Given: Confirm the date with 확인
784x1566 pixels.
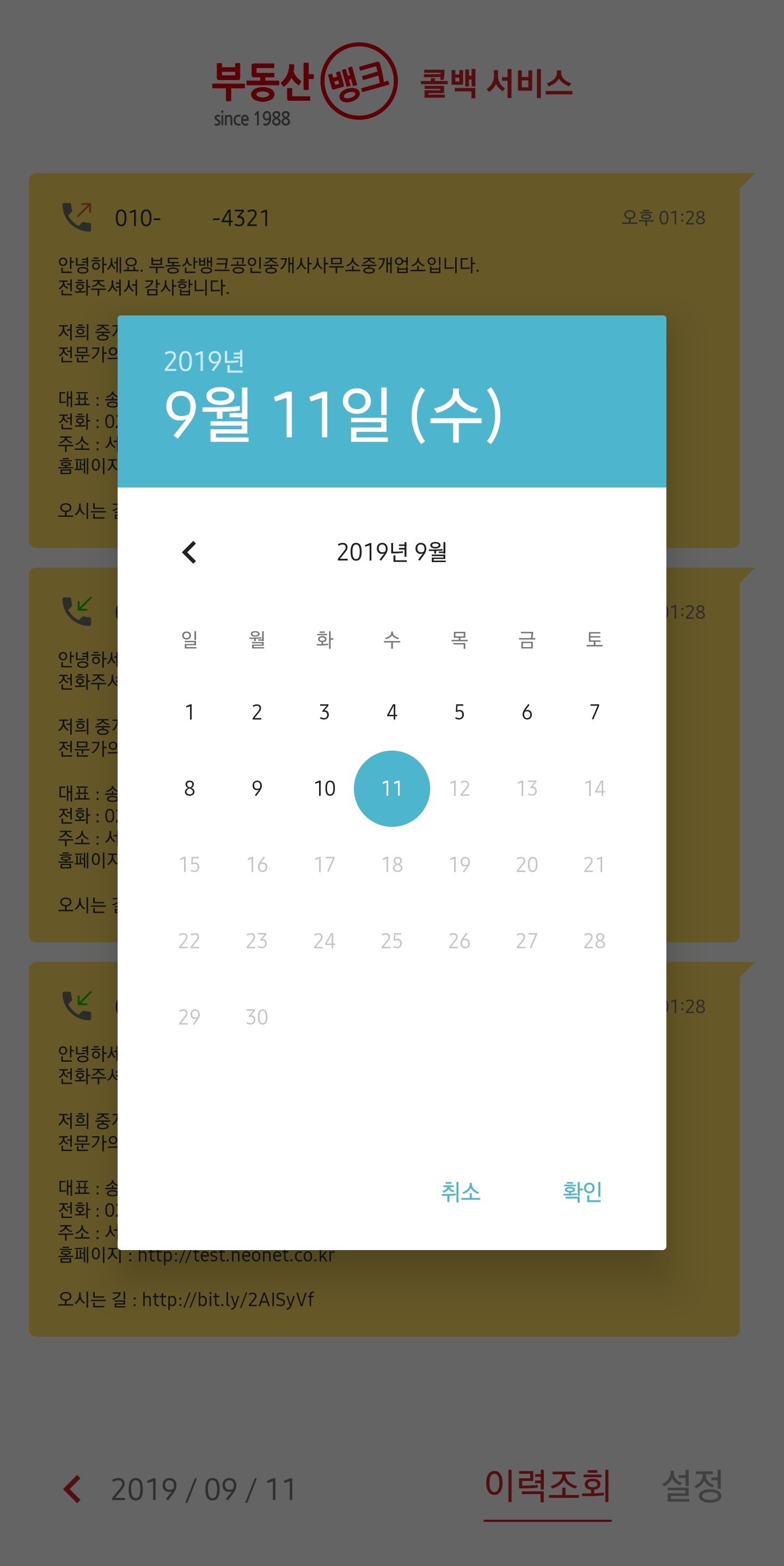Looking at the screenshot, I should point(581,1192).
